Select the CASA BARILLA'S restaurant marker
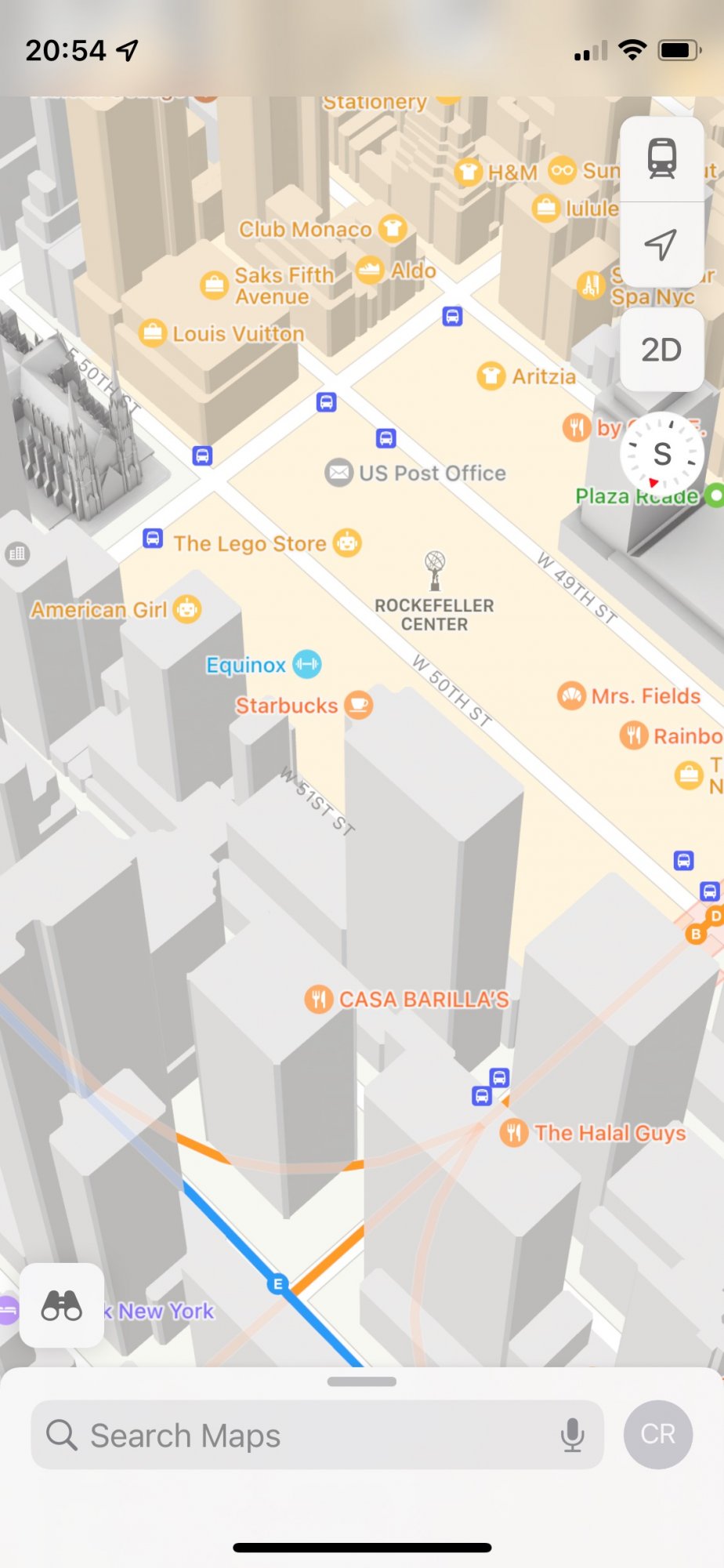Image resolution: width=724 pixels, height=1568 pixels. tap(318, 1000)
